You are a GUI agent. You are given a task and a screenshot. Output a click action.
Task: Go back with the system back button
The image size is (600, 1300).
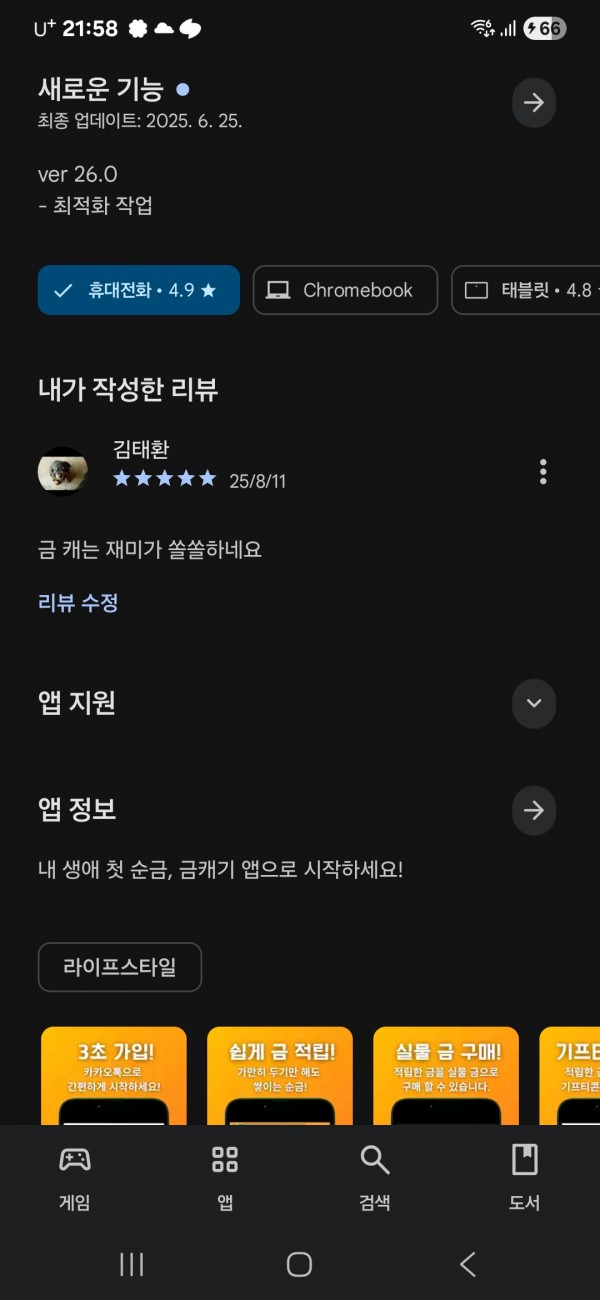click(x=467, y=1264)
